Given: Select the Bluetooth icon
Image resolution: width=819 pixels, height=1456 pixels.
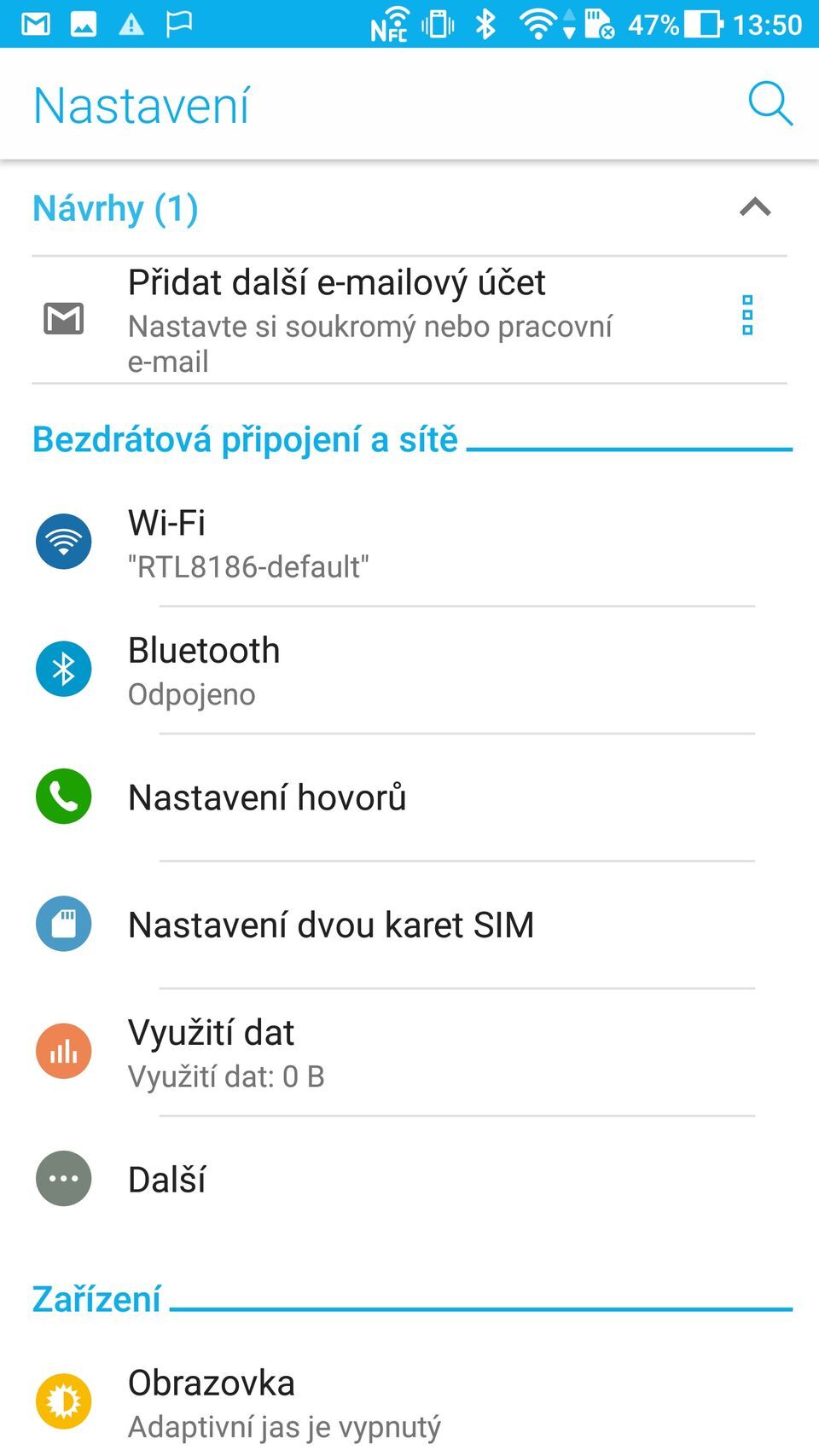Looking at the screenshot, I should pos(63,669).
